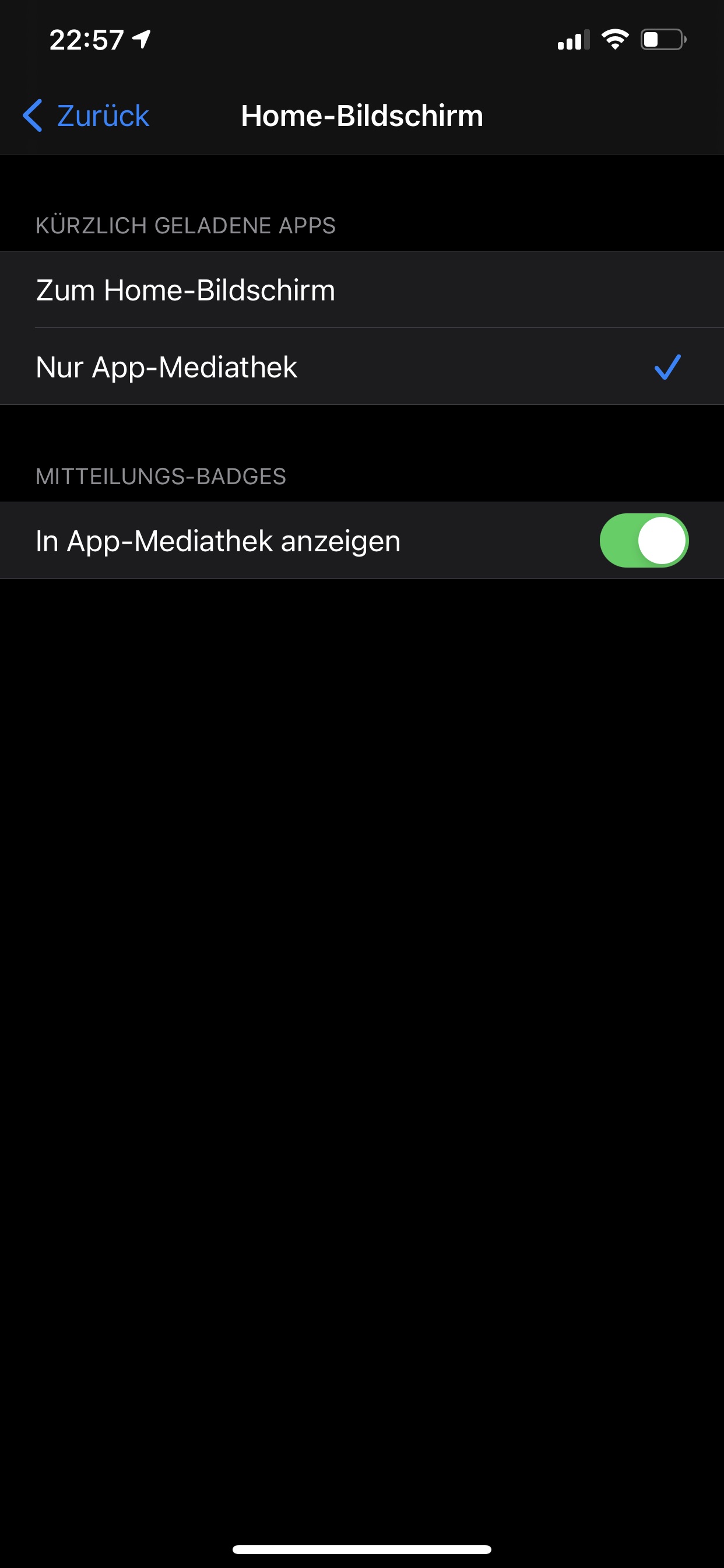Select Zum Home-Bildschirm option
The image size is (724, 1568).
(361, 290)
